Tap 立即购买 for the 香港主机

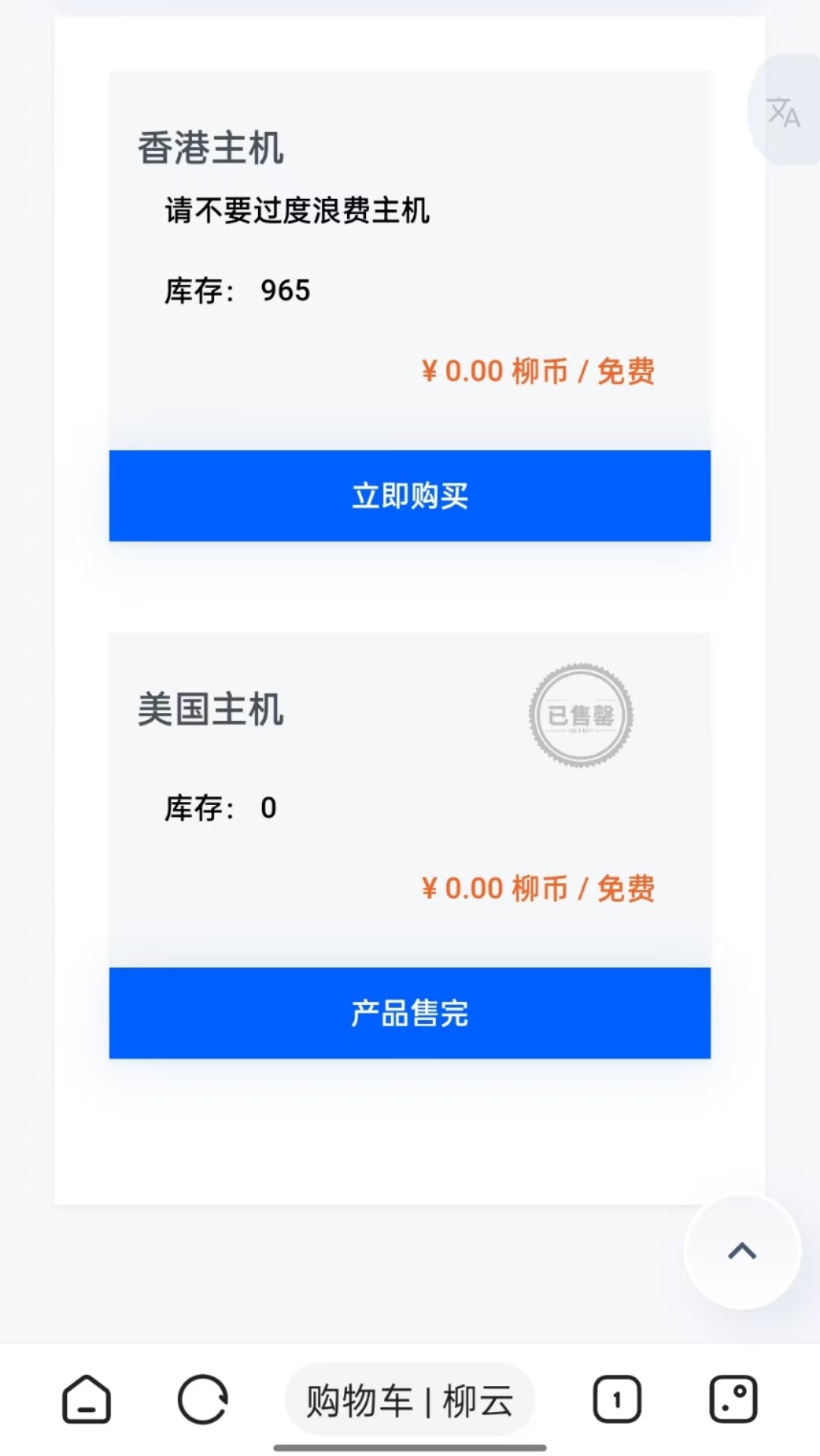coord(410,495)
